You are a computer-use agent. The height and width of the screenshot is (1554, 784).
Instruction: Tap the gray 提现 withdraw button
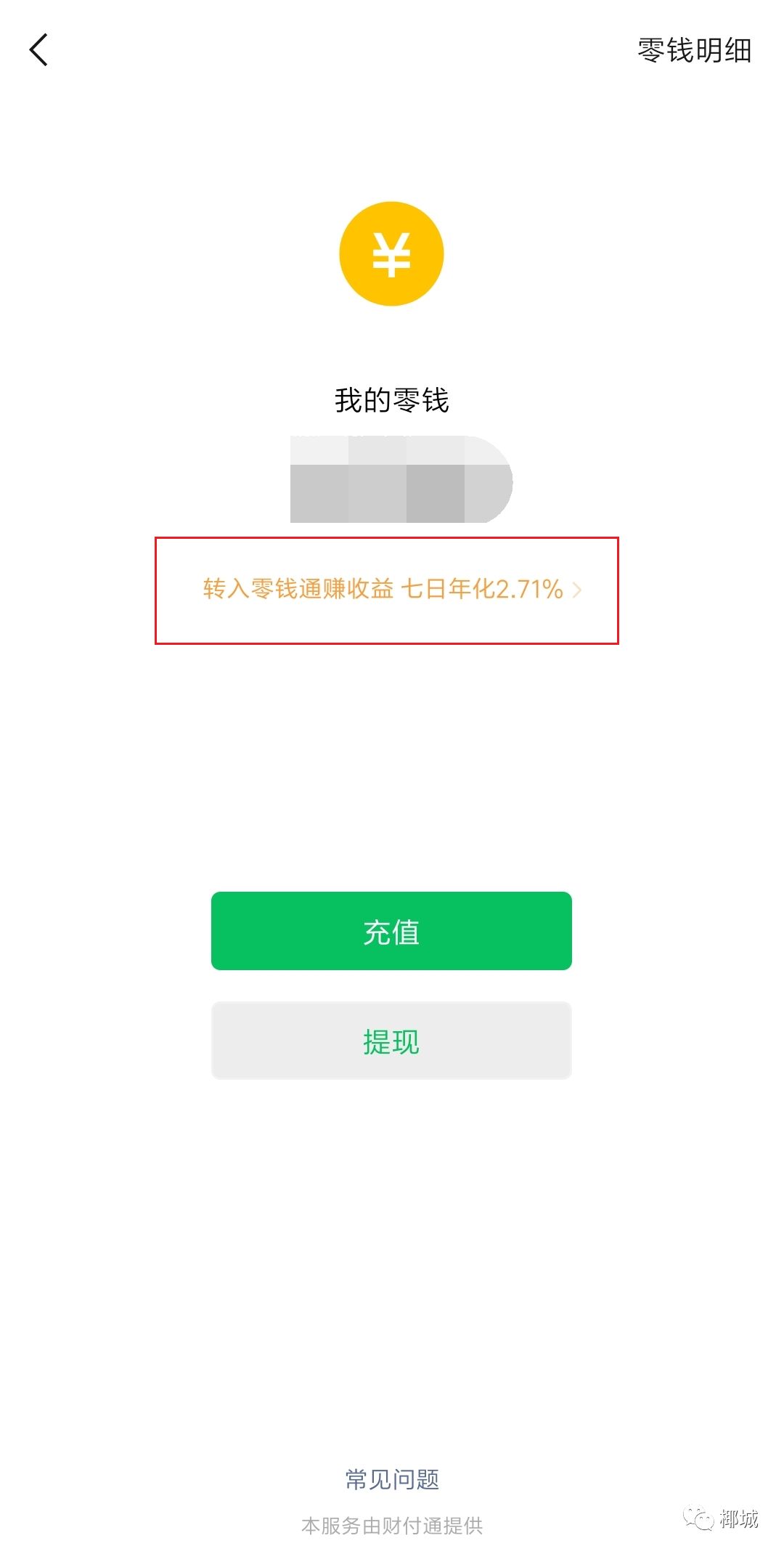392,1041
